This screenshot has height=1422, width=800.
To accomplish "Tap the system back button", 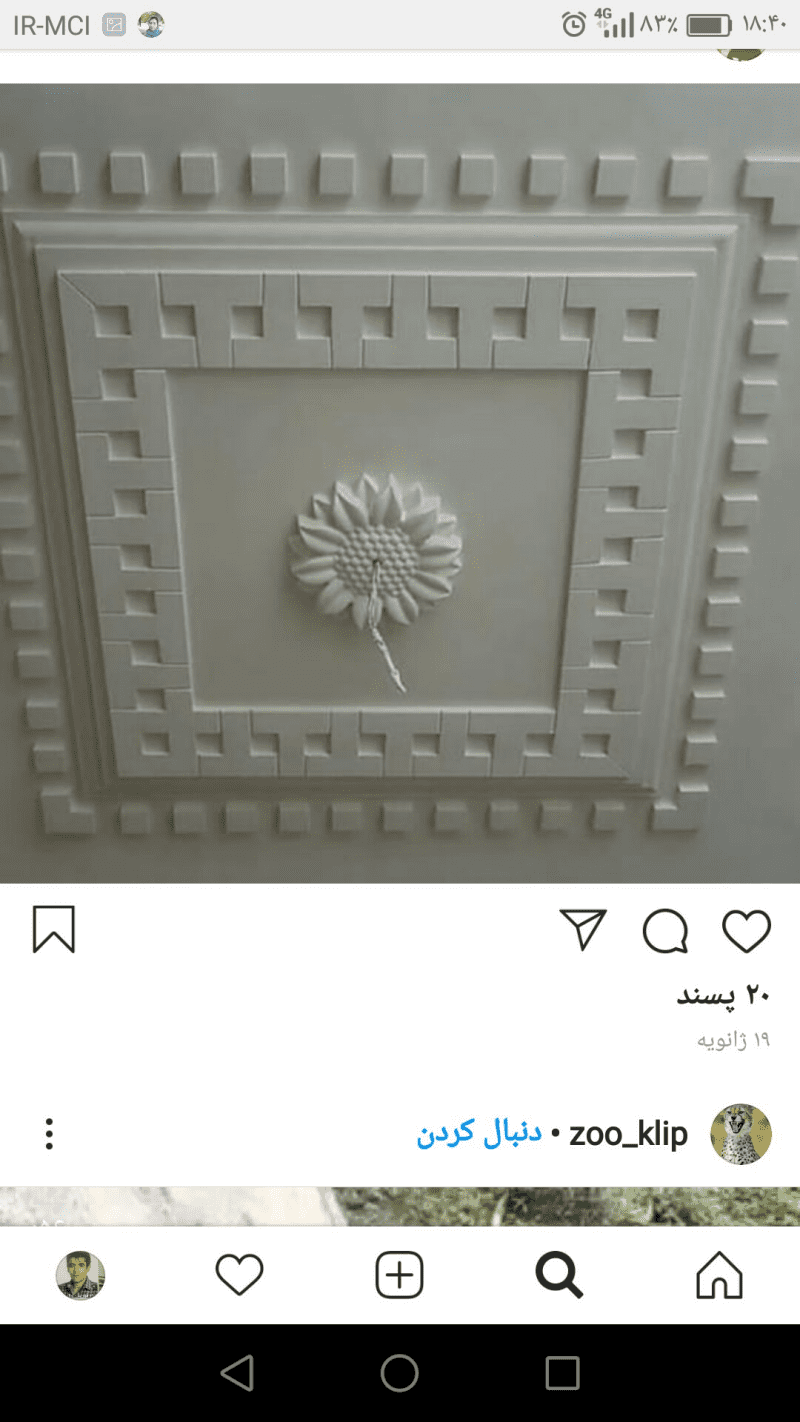I will [237, 1373].
